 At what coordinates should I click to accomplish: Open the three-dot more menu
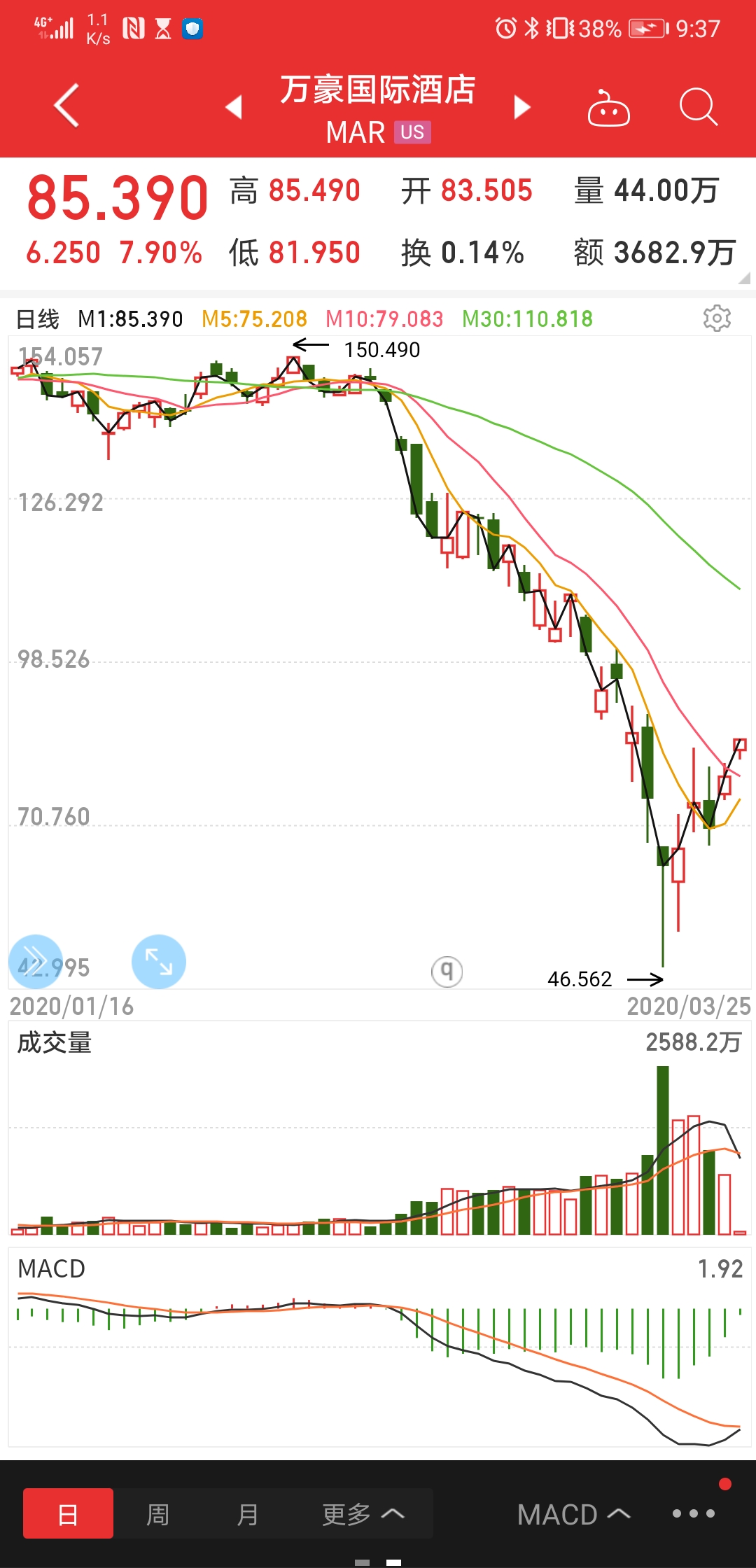click(x=693, y=1513)
